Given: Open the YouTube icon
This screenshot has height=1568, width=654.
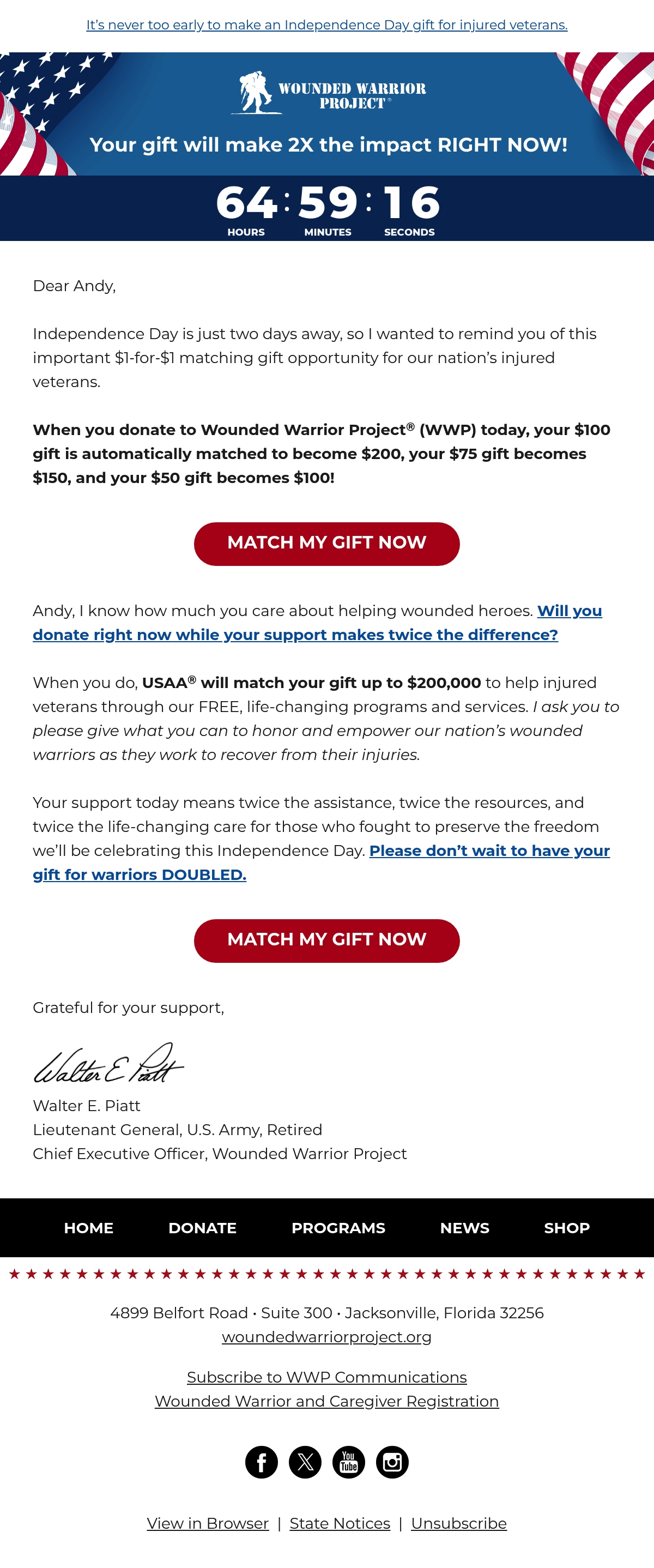Looking at the screenshot, I should pos(349,1462).
